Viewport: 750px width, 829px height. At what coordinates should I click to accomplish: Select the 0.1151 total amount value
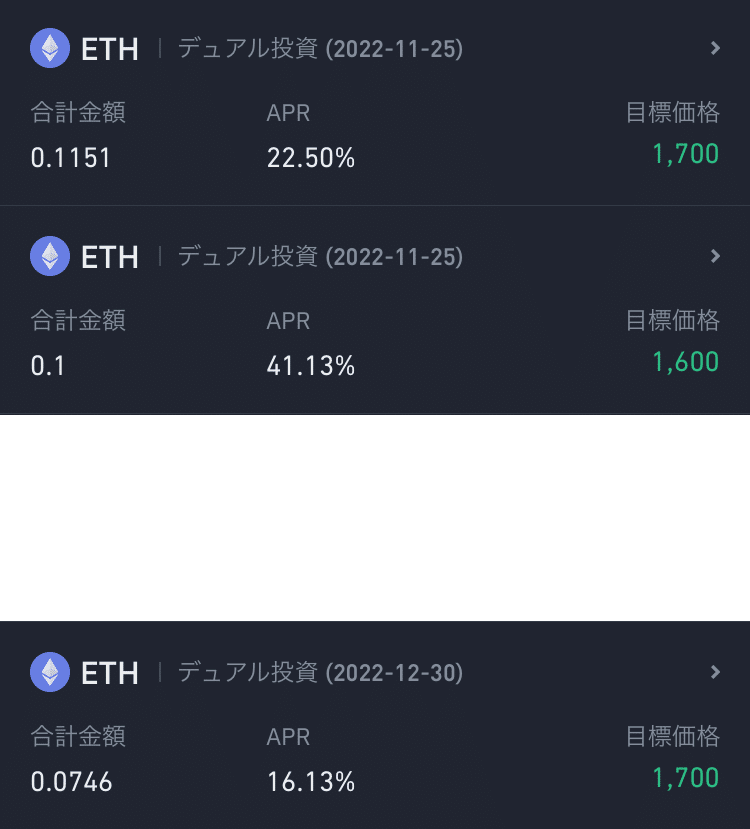[x=71, y=156]
